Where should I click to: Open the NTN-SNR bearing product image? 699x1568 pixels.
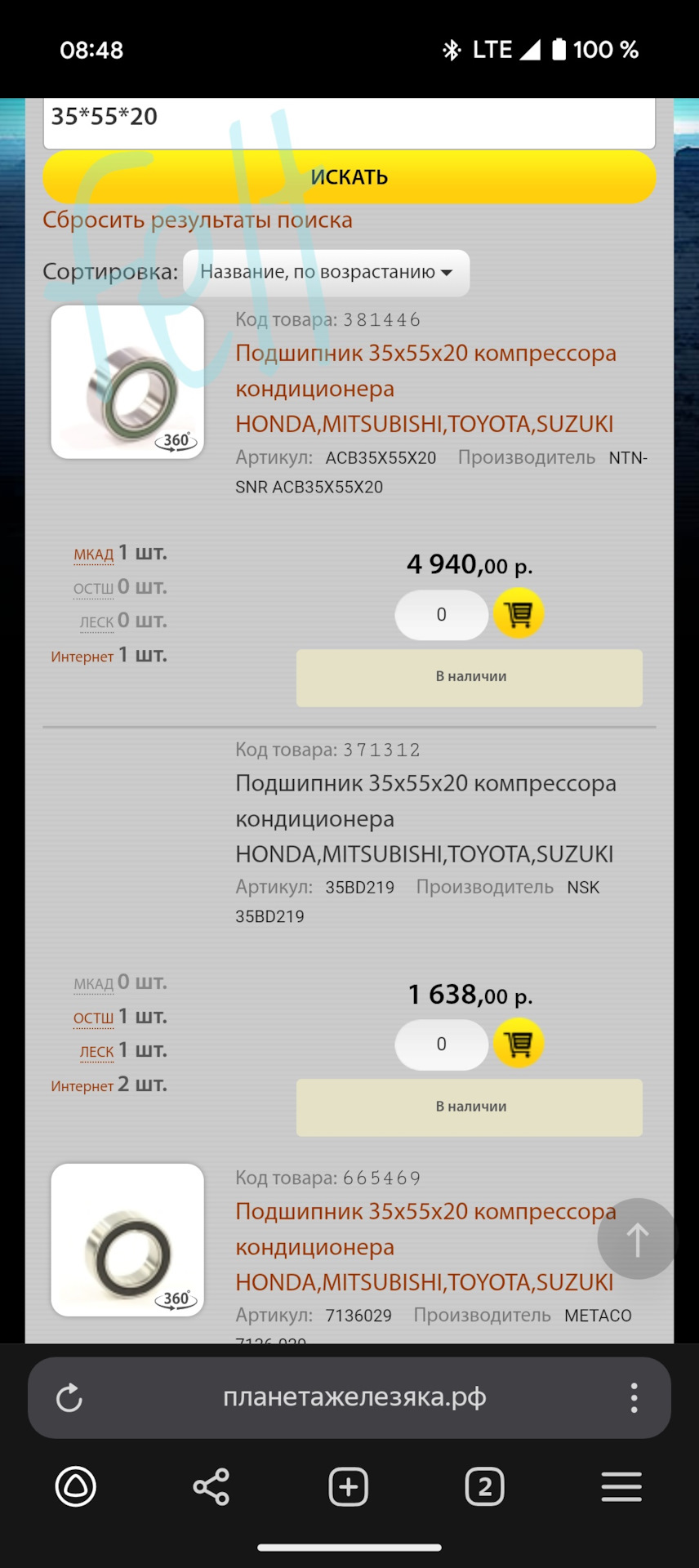coord(127,382)
